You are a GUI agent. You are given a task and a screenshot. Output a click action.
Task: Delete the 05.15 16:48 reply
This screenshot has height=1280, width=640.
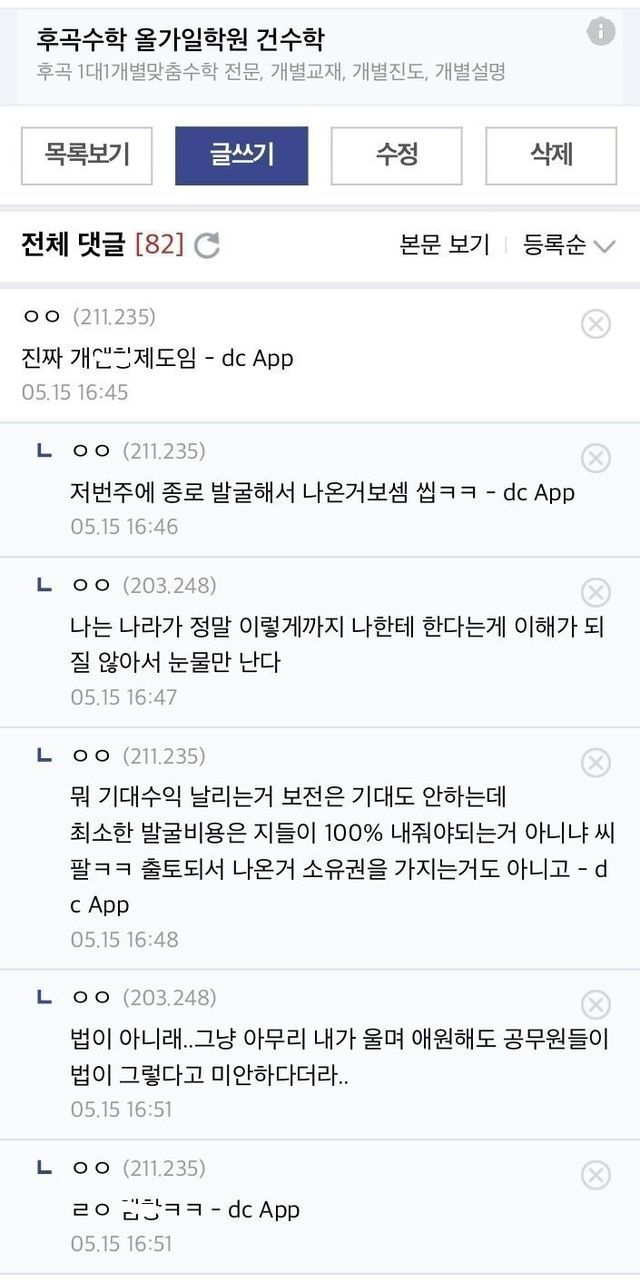click(x=595, y=763)
